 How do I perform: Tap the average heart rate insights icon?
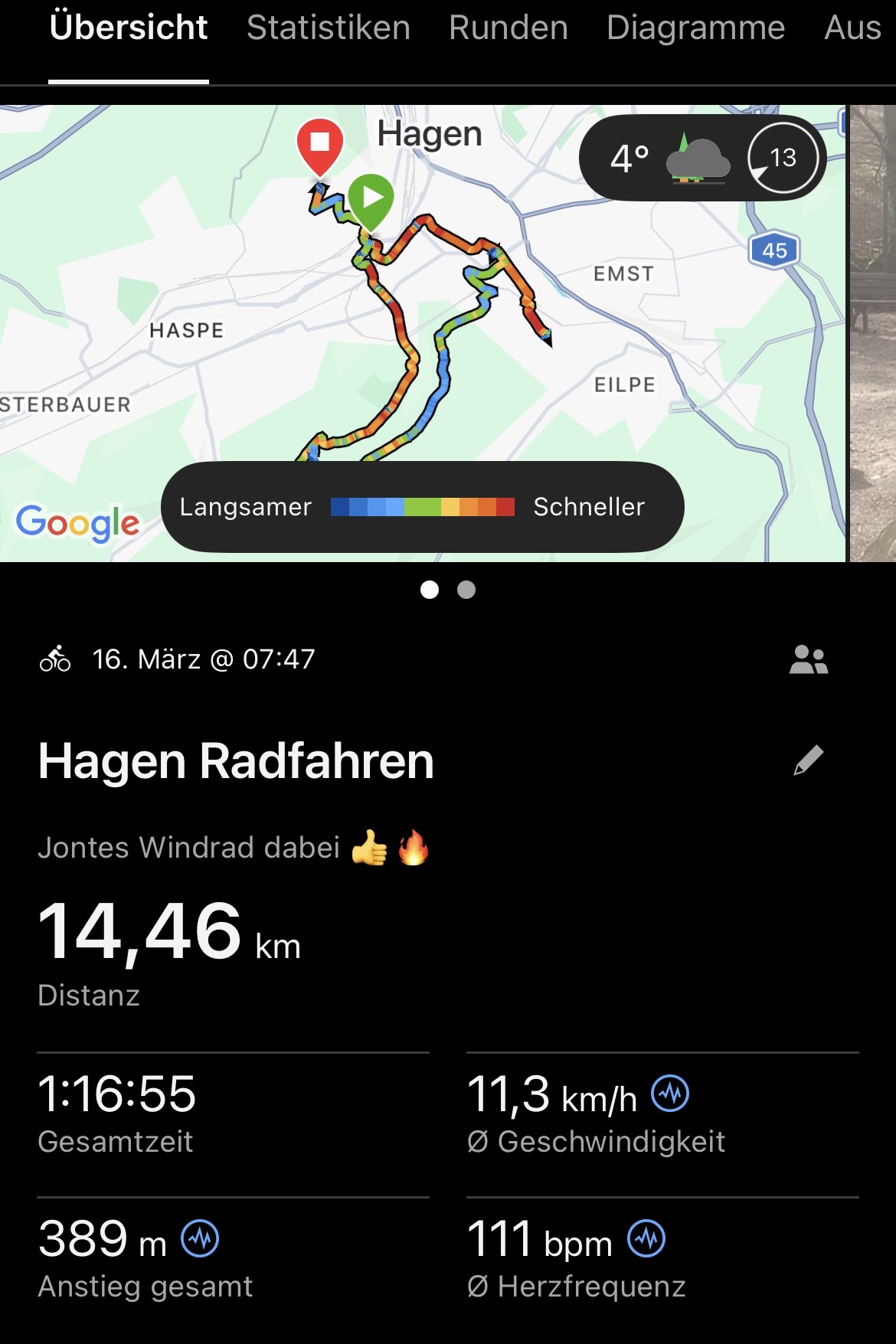(646, 1238)
